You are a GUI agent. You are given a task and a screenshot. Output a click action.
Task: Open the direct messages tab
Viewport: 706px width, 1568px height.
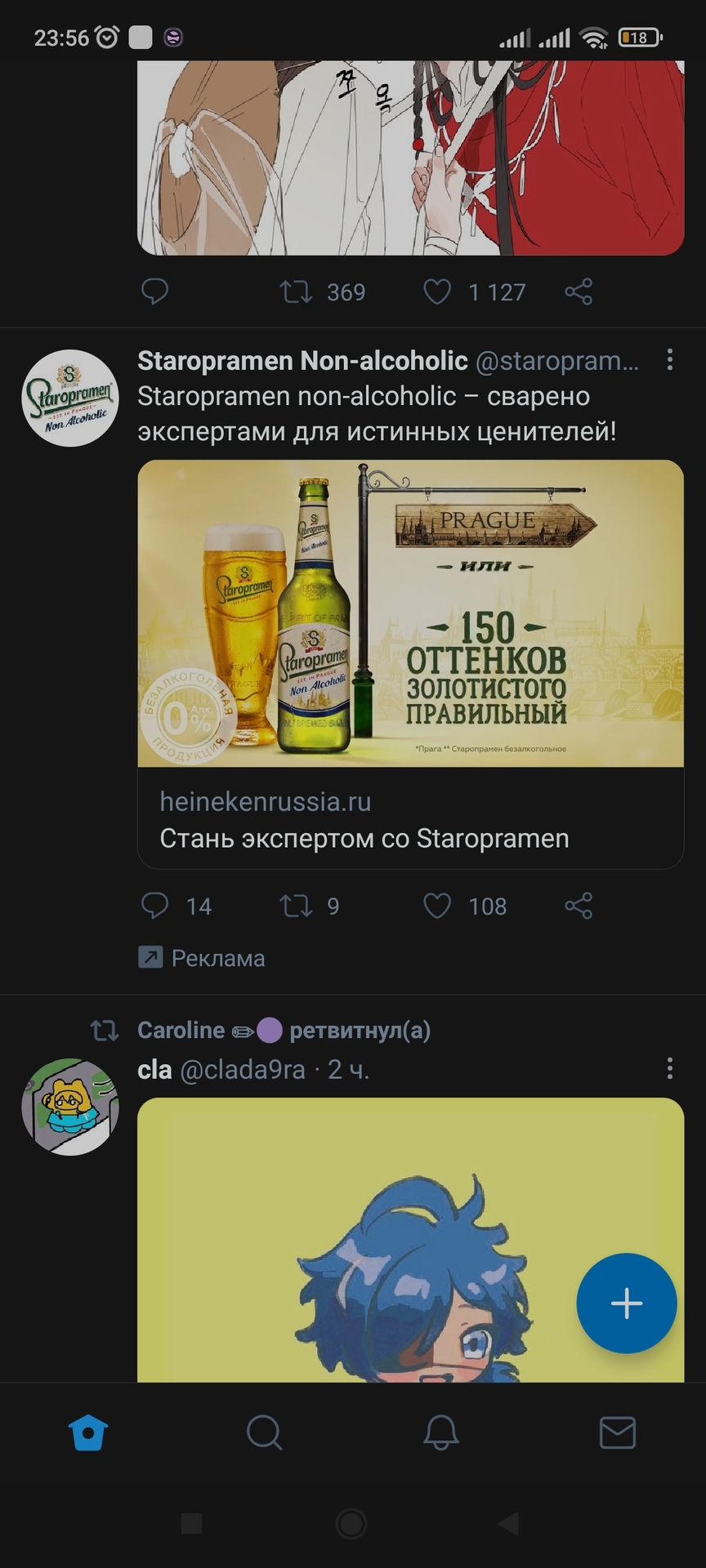(x=618, y=1432)
